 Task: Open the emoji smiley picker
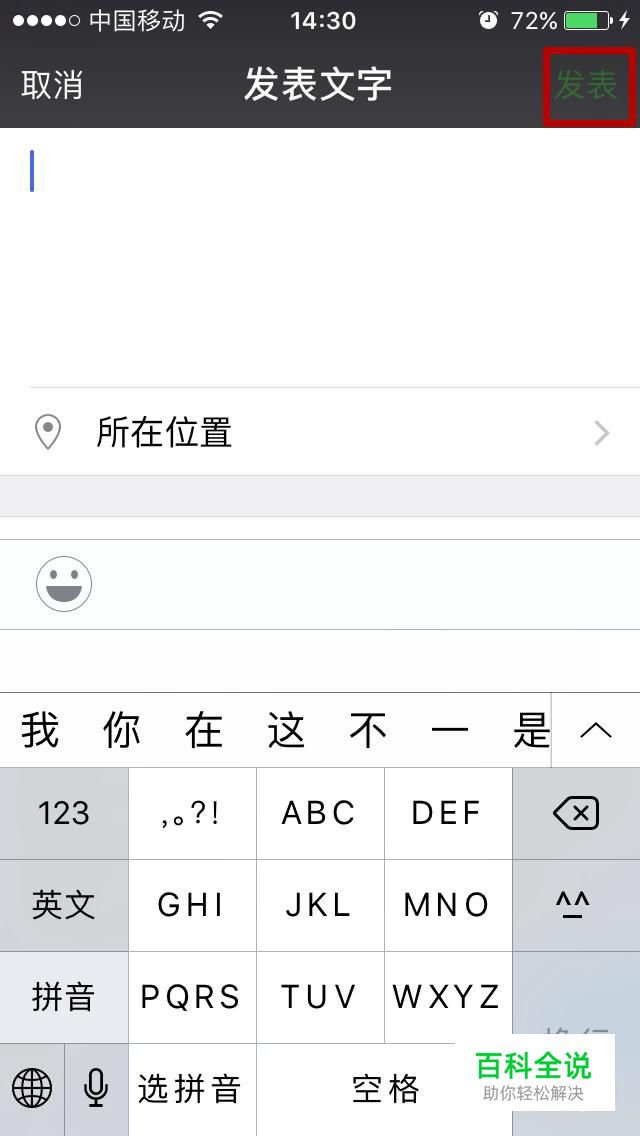(x=64, y=584)
